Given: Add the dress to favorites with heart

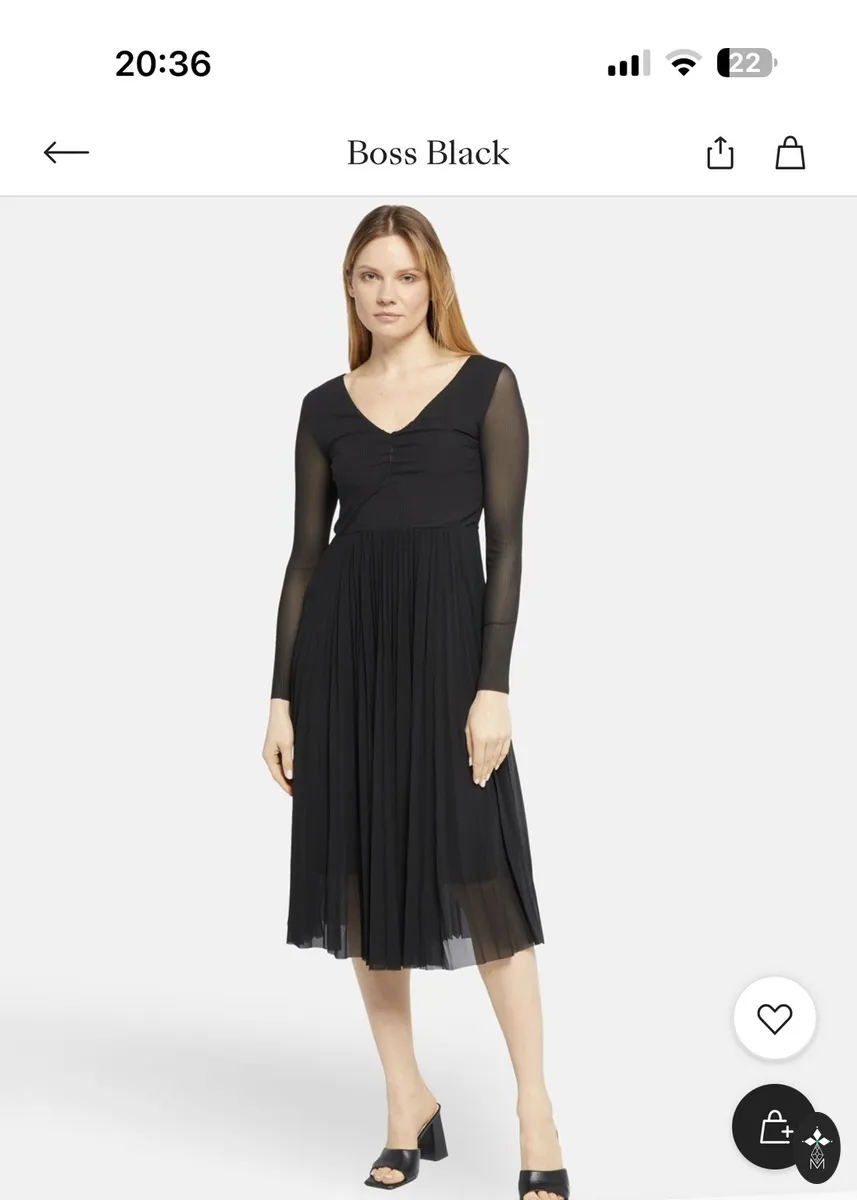Looking at the screenshot, I should [x=774, y=1018].
